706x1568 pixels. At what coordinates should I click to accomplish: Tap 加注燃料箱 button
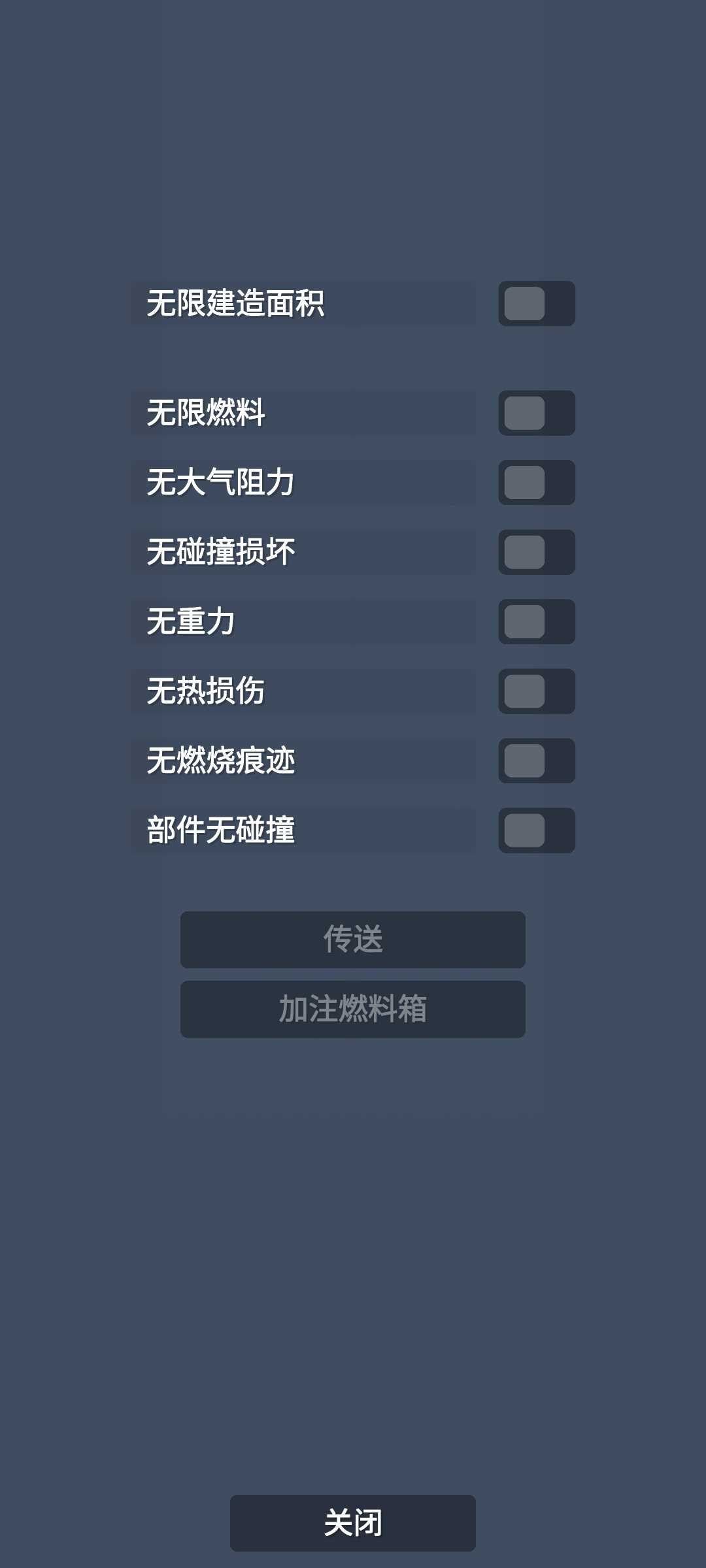[353, 1009]
